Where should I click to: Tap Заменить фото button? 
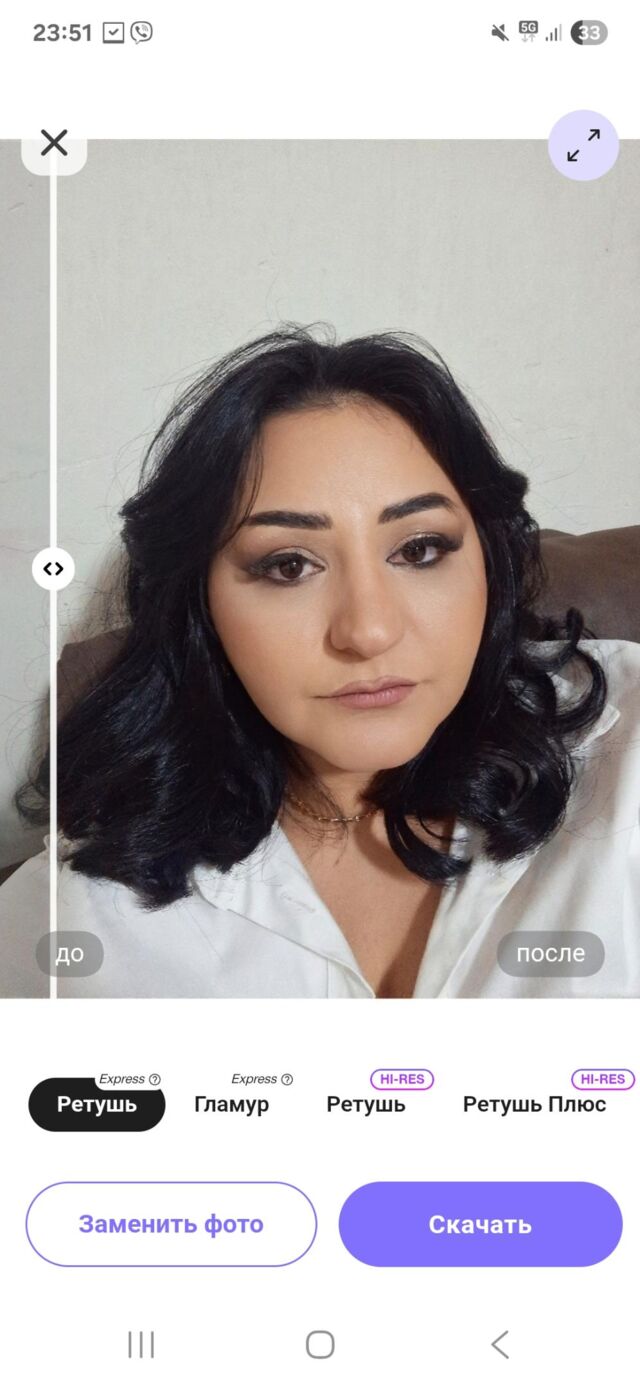coord(171,1224)
